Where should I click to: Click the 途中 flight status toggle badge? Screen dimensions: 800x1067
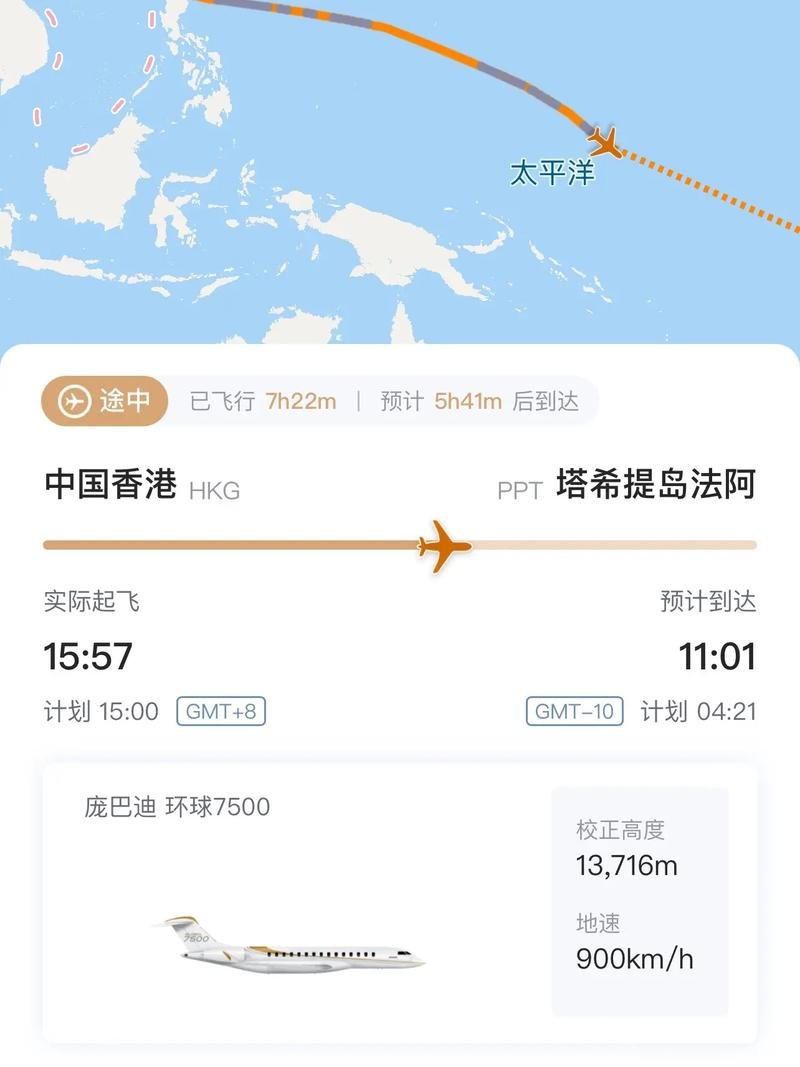(105, 399)
